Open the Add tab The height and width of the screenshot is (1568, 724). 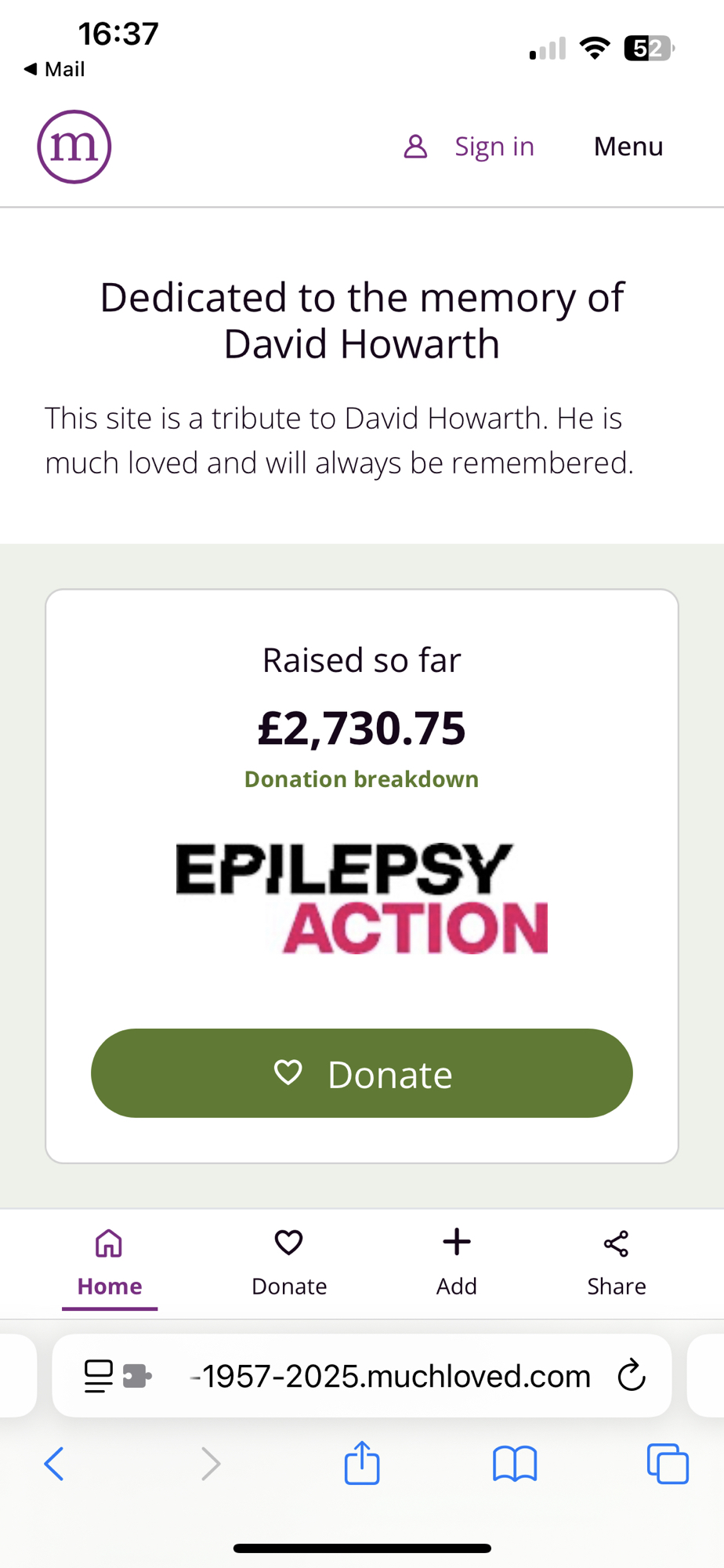(x=457, y=1262)
